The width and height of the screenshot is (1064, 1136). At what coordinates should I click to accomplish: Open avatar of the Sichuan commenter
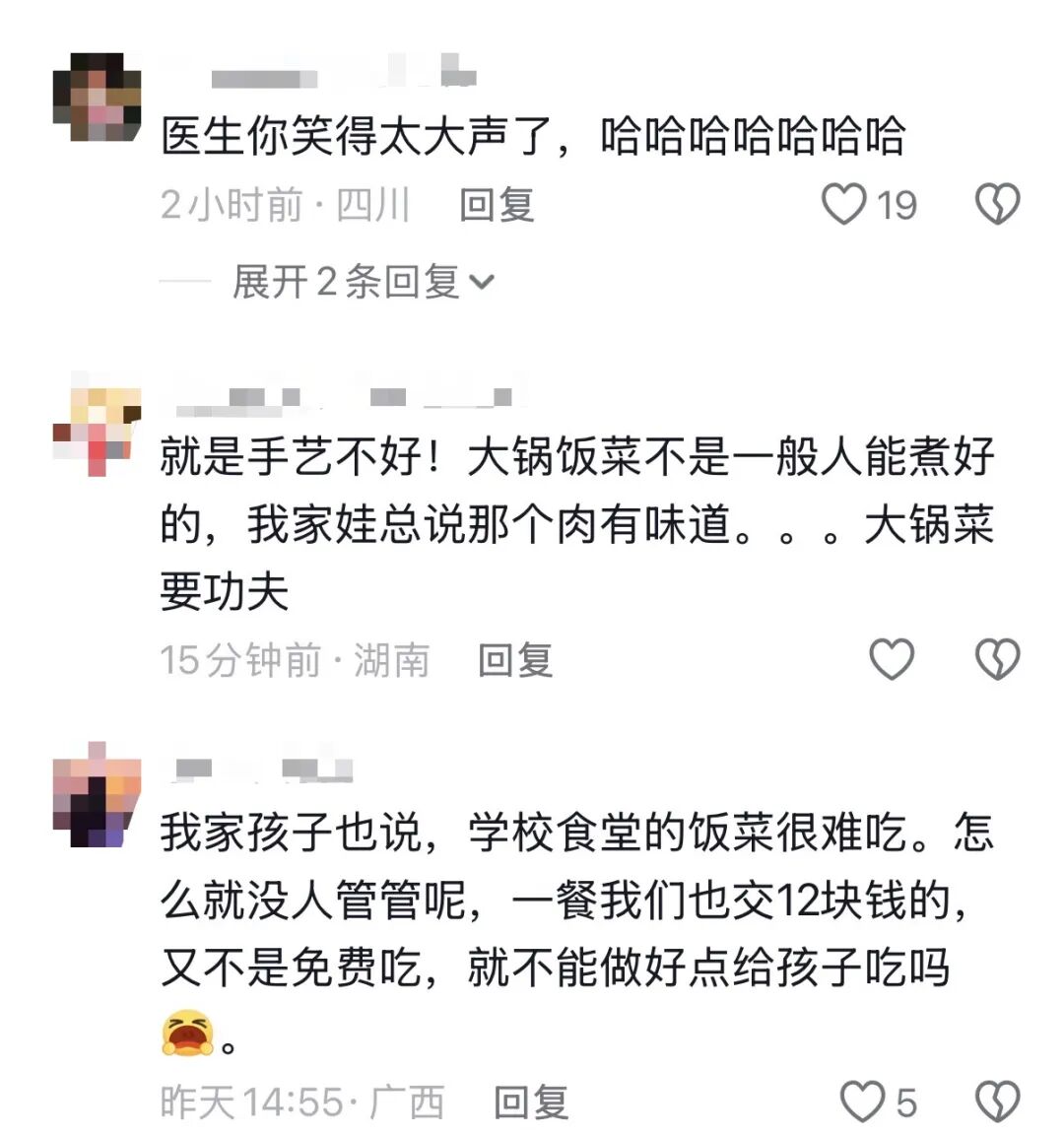[97, 97]
